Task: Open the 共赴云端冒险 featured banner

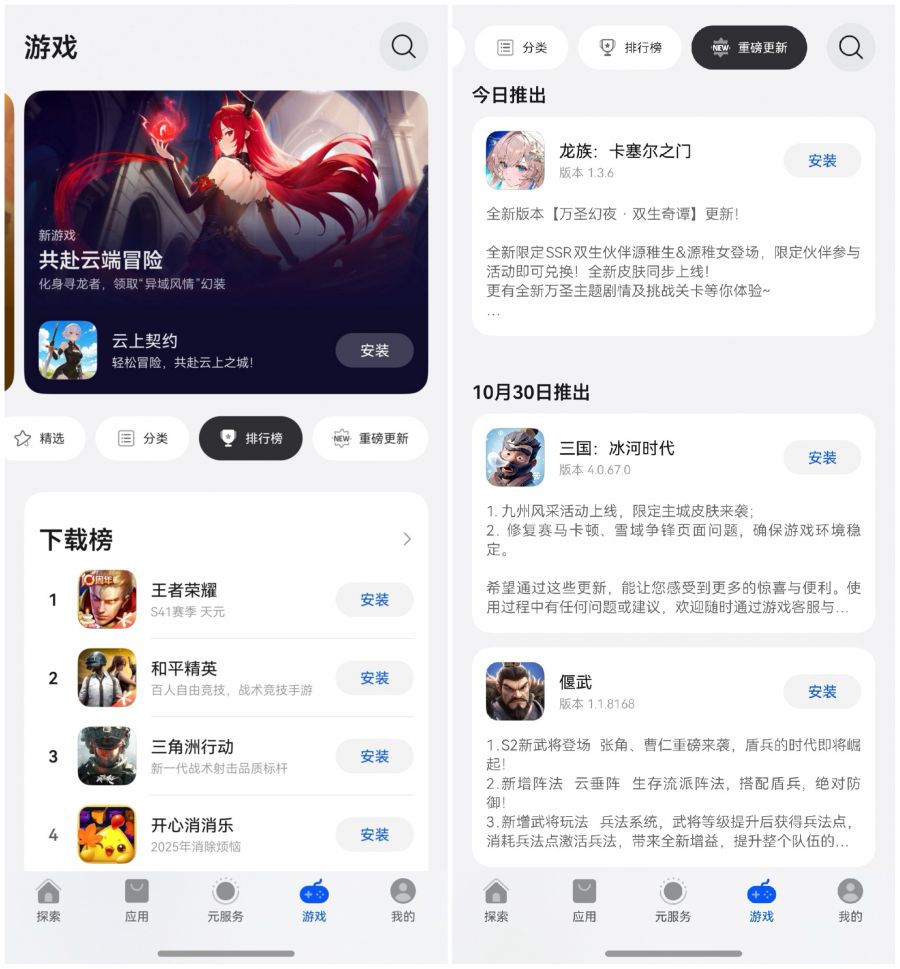Action: pos(226,200)
